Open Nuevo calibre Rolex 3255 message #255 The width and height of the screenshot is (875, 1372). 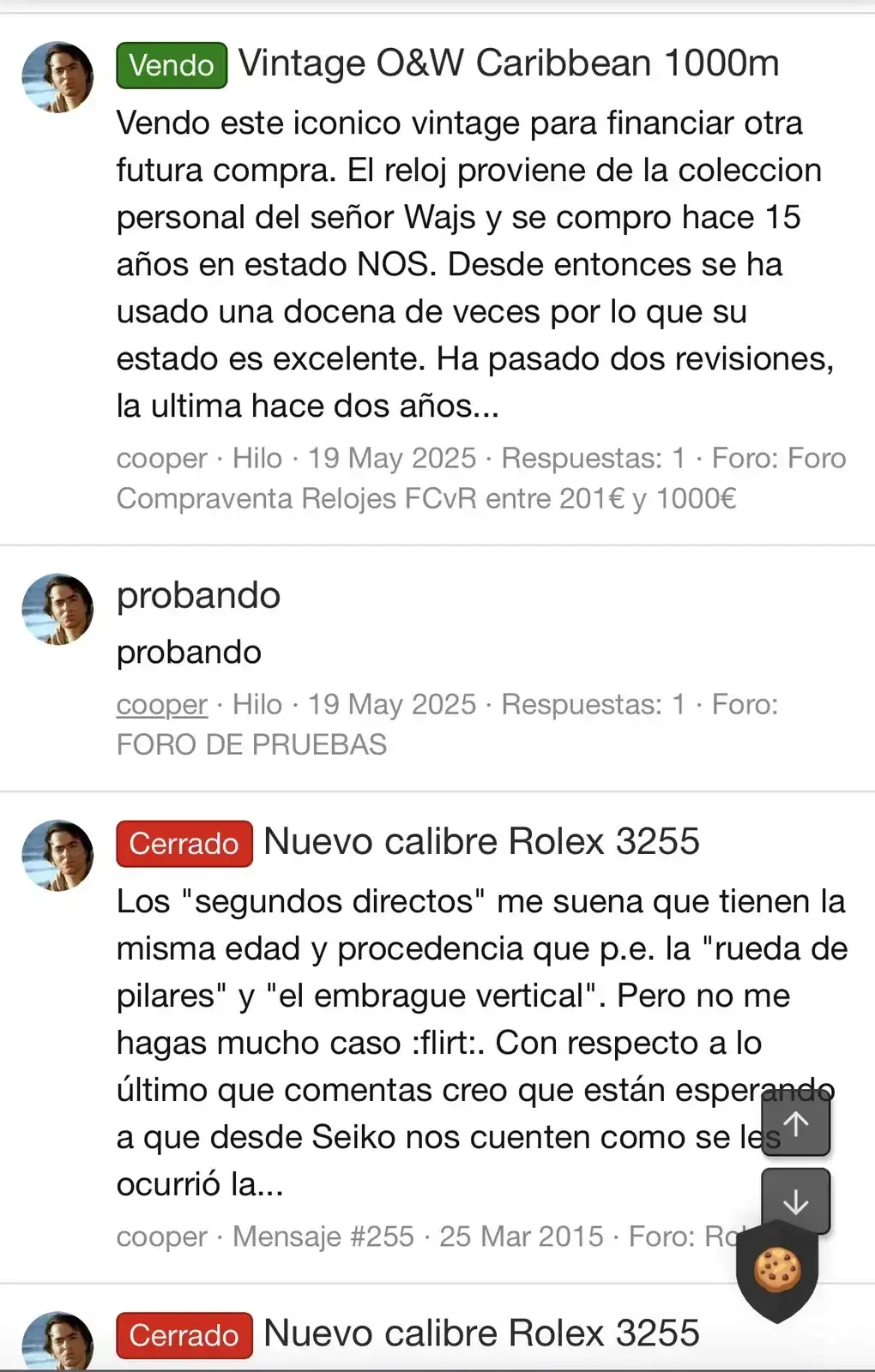pyautogui.click(x=480, y=842)
